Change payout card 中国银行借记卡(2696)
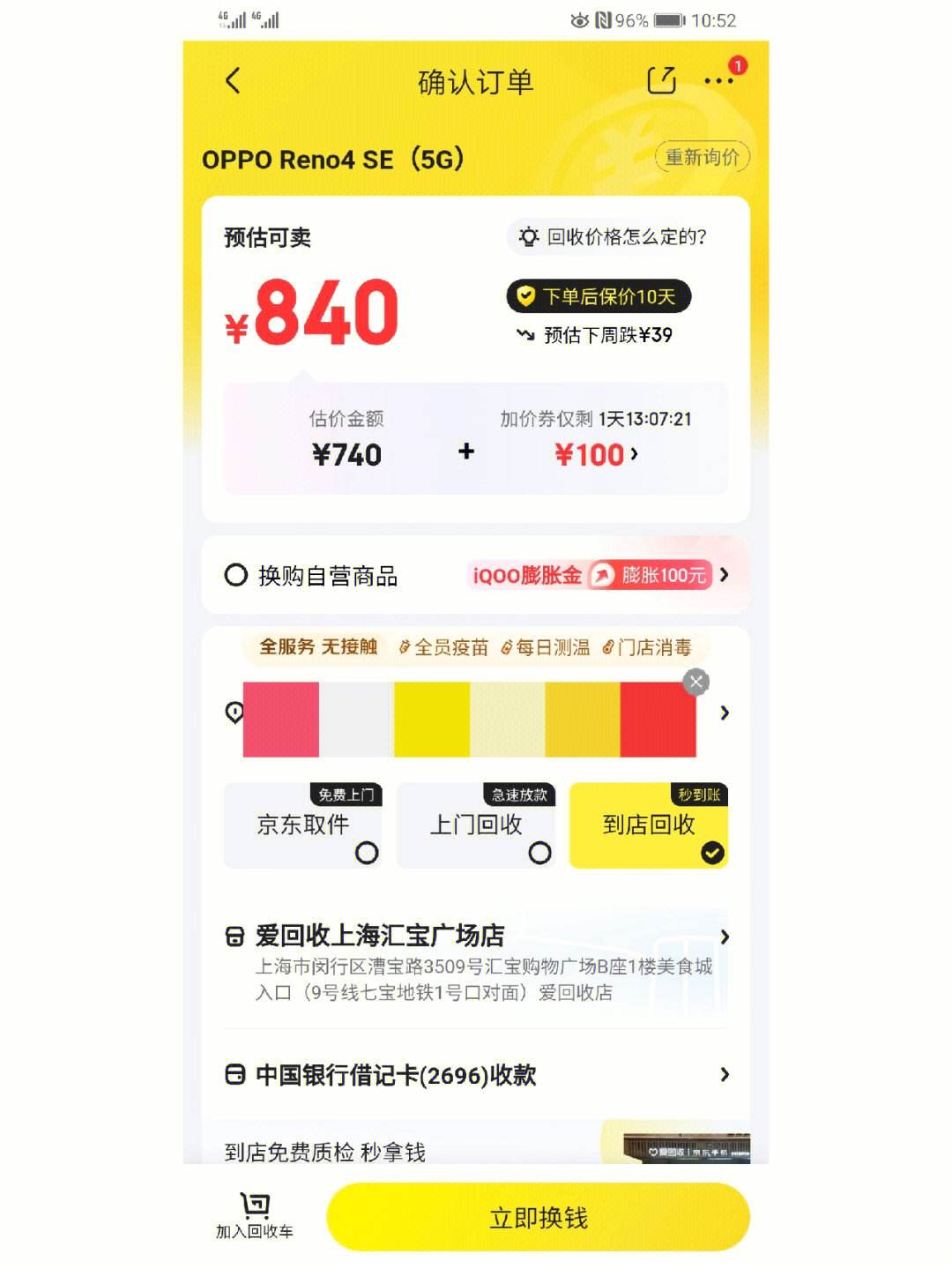The width and height of the screenshot is (952, 1269). [x=476, y=1075]
